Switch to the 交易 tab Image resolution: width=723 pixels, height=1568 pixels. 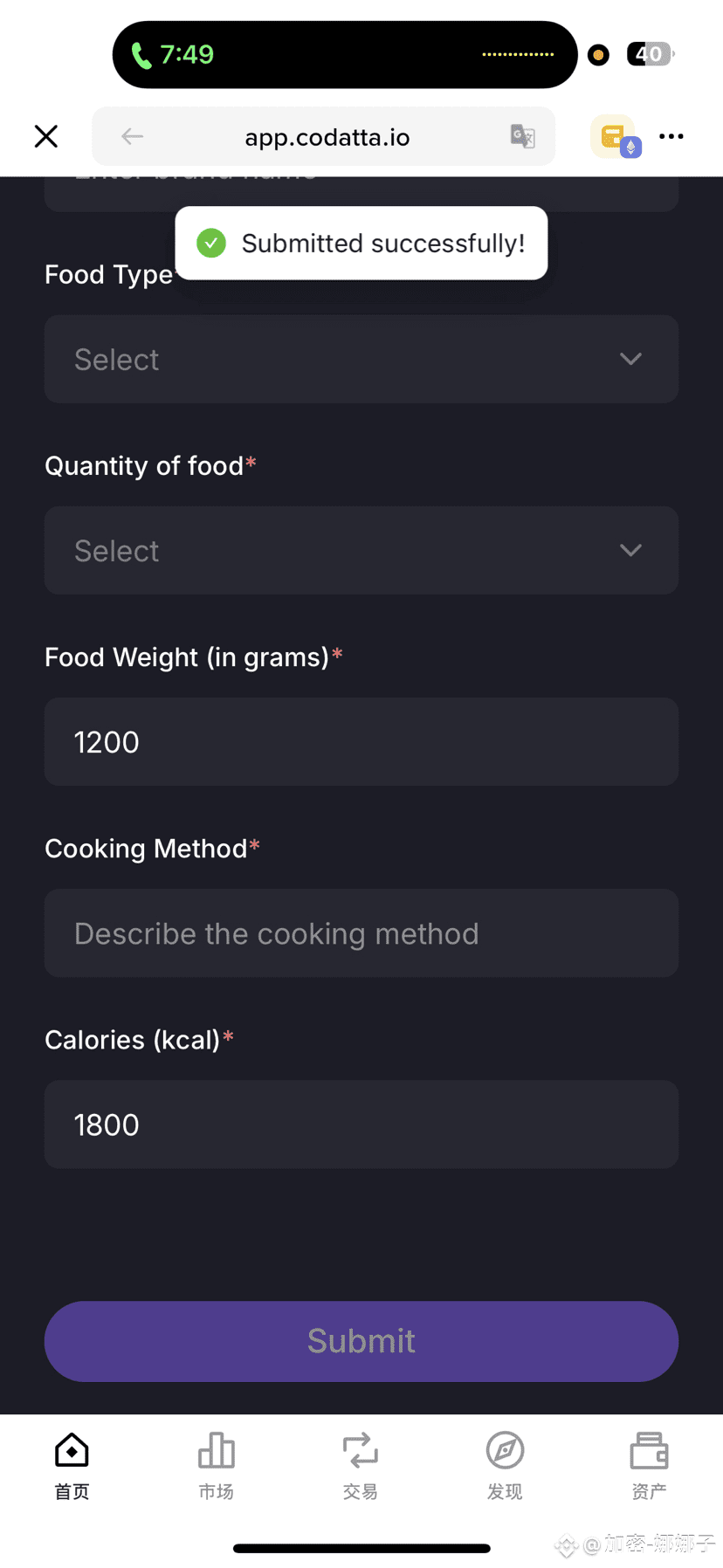pos(360,1466)
